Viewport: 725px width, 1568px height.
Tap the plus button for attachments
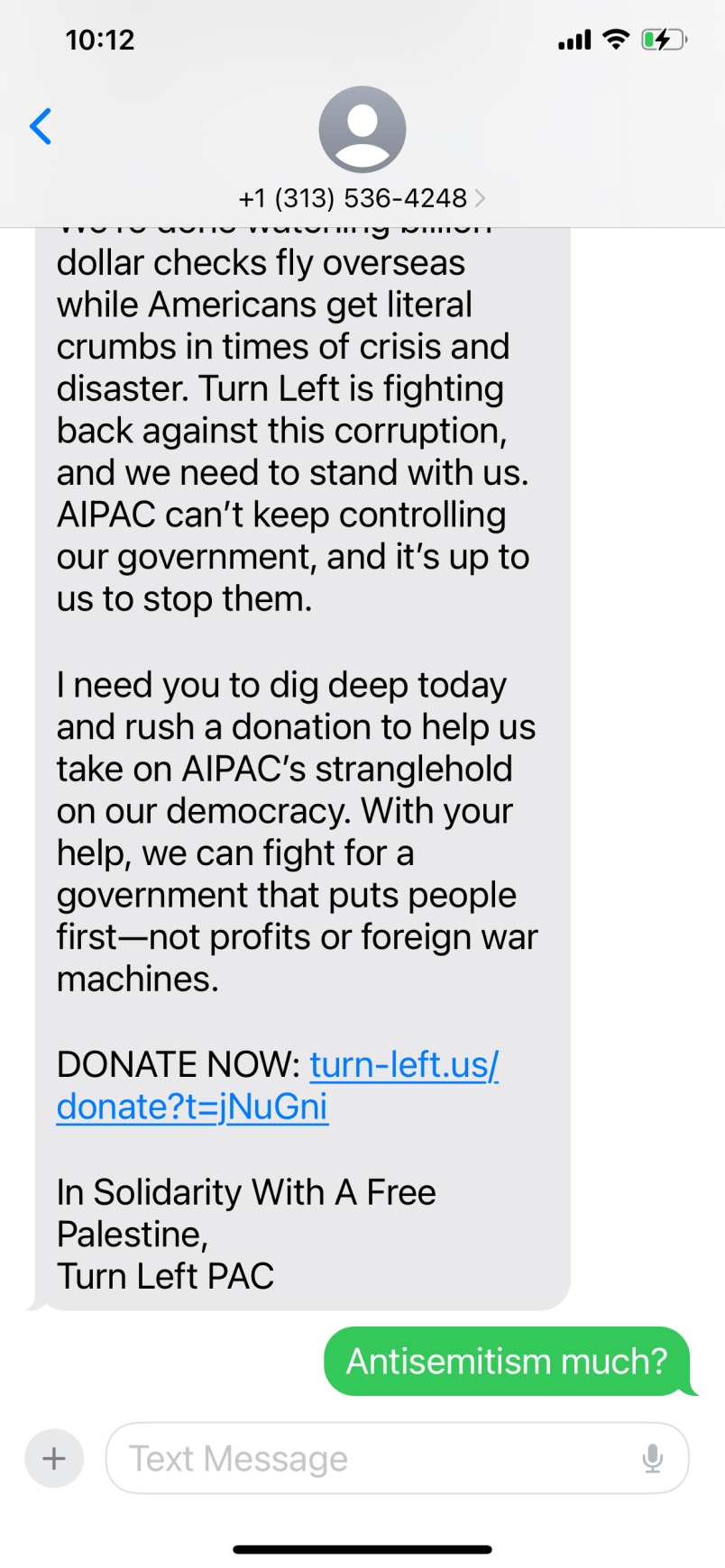click(x=54, y=1458)
